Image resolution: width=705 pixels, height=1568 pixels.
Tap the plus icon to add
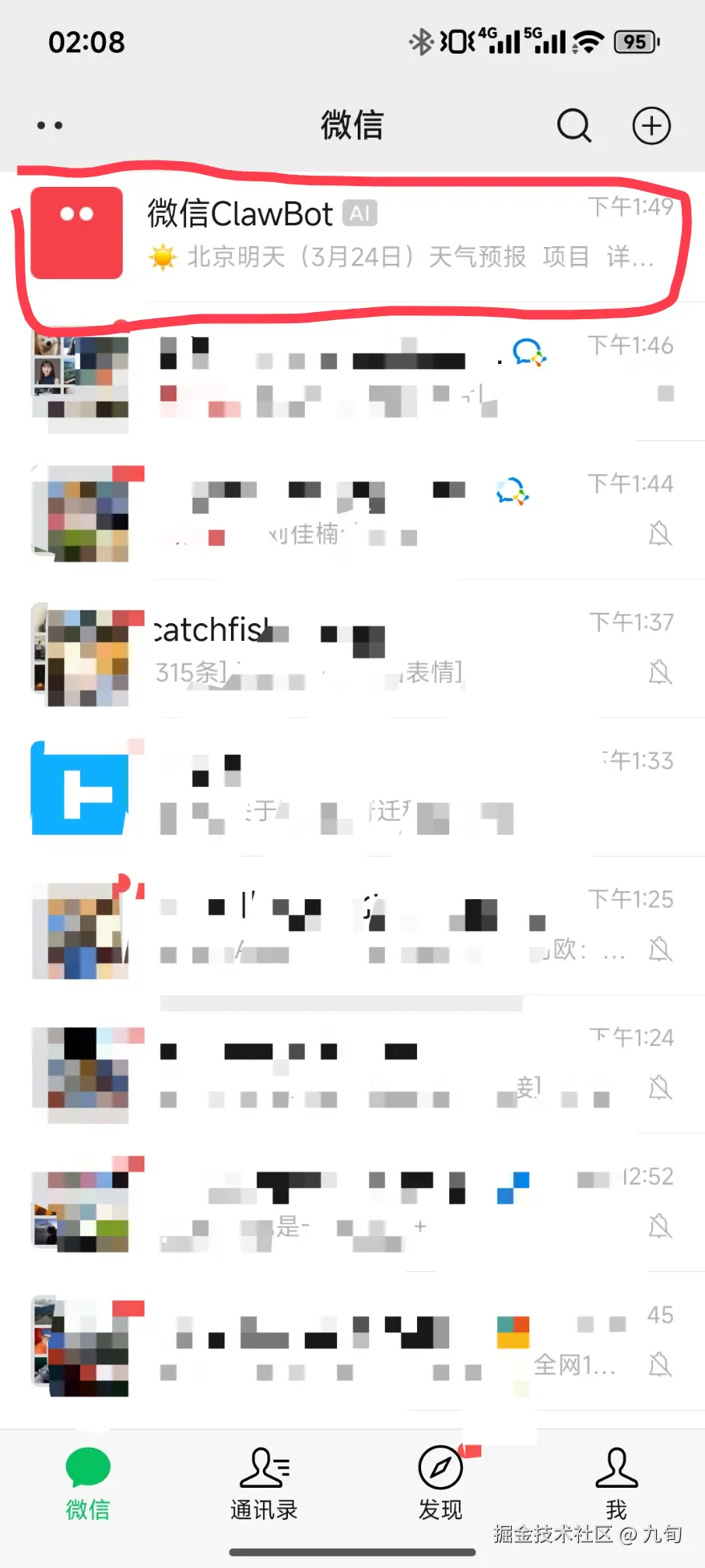[651, 126]
